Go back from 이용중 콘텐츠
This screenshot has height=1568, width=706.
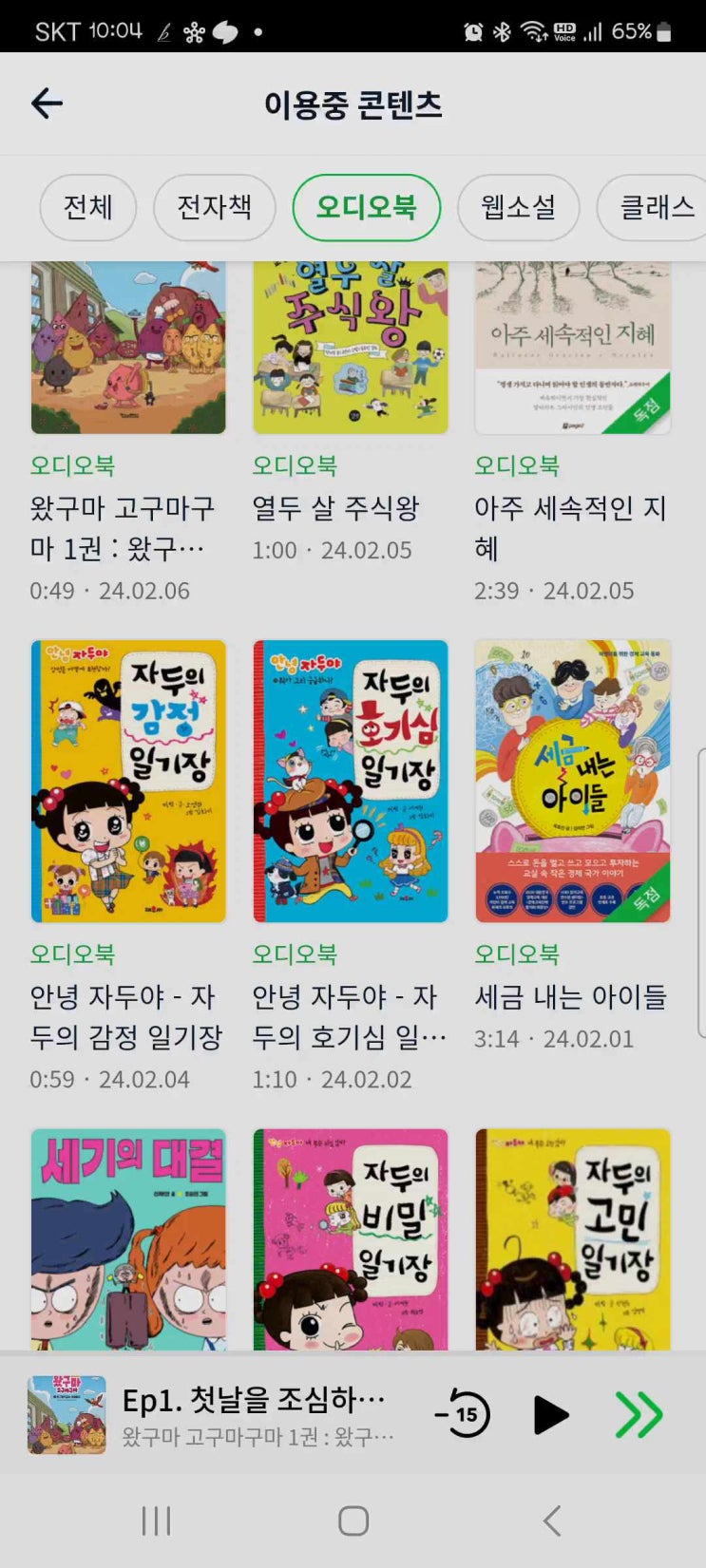(x=47, y=104)
